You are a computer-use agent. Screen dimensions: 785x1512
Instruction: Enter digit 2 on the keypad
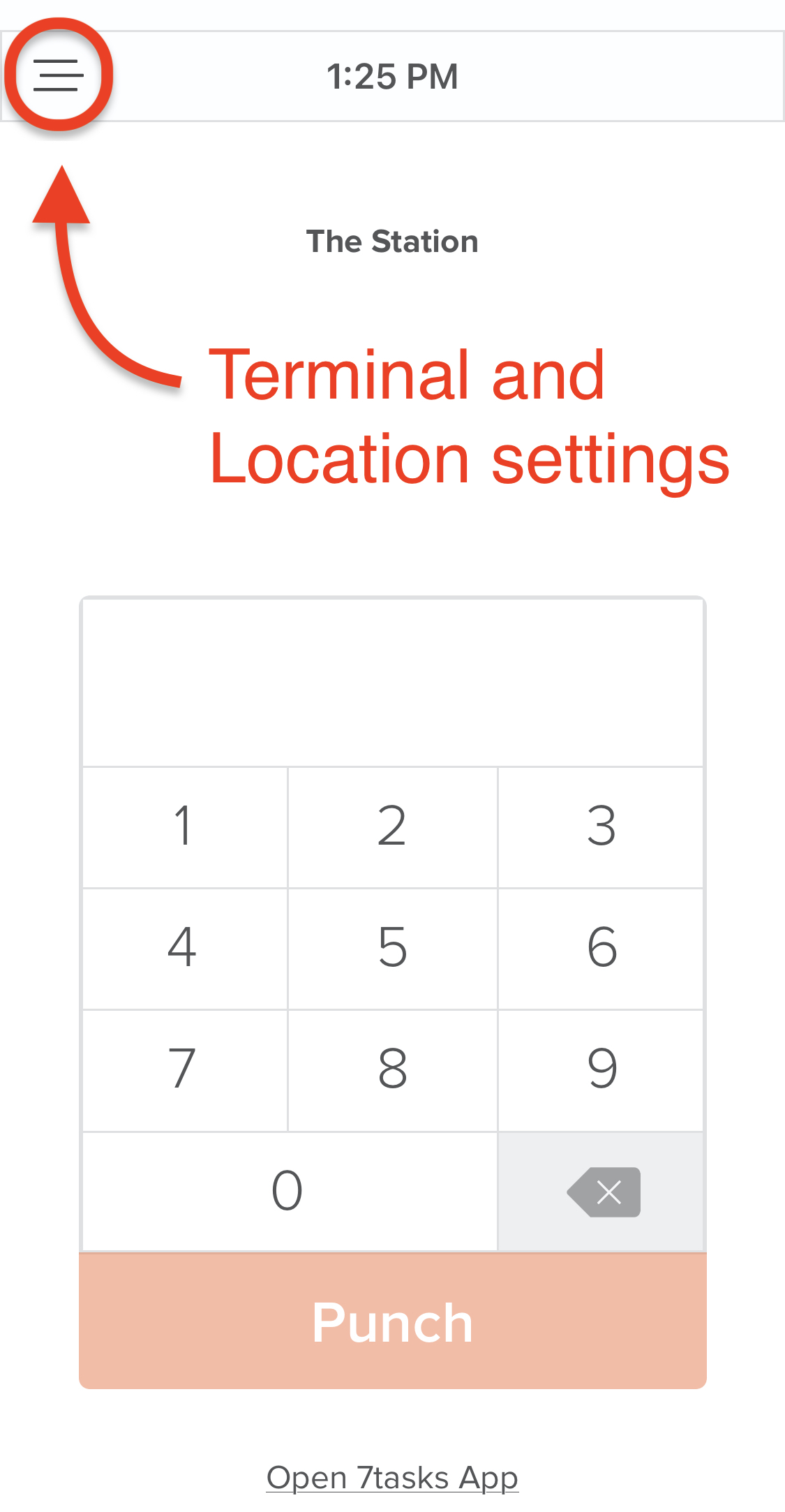[x=392, y=827]
